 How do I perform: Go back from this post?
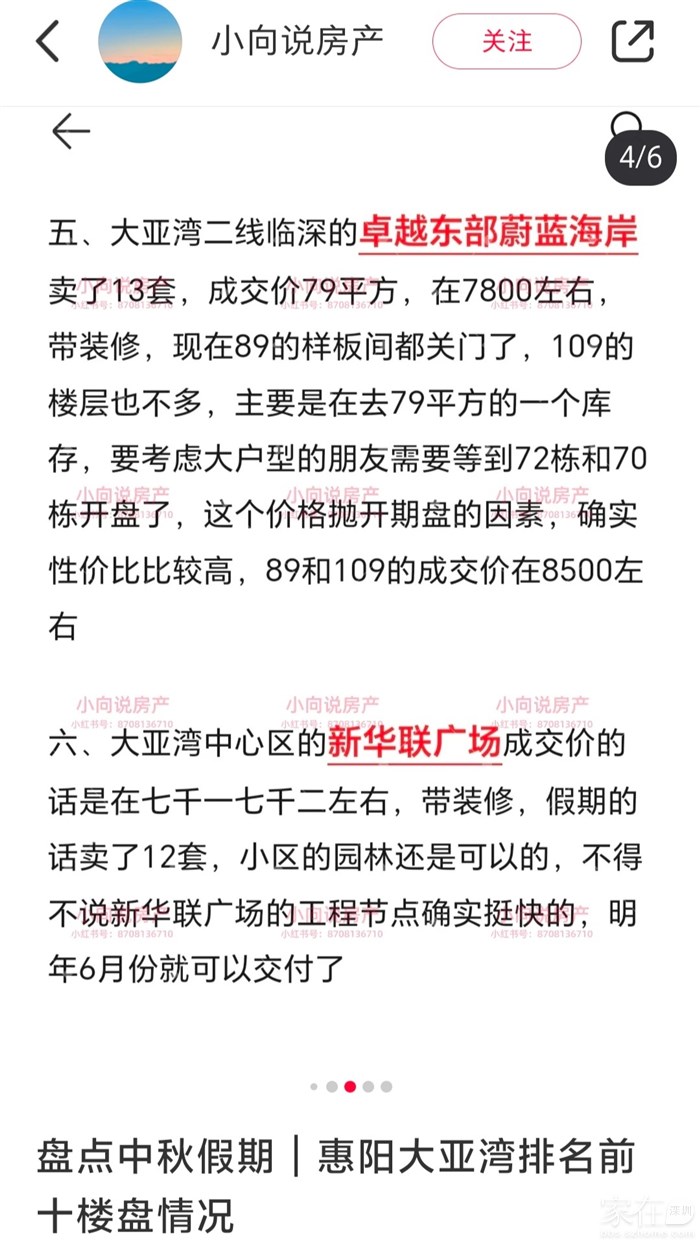pyautogui.click(x=48, y=42)
